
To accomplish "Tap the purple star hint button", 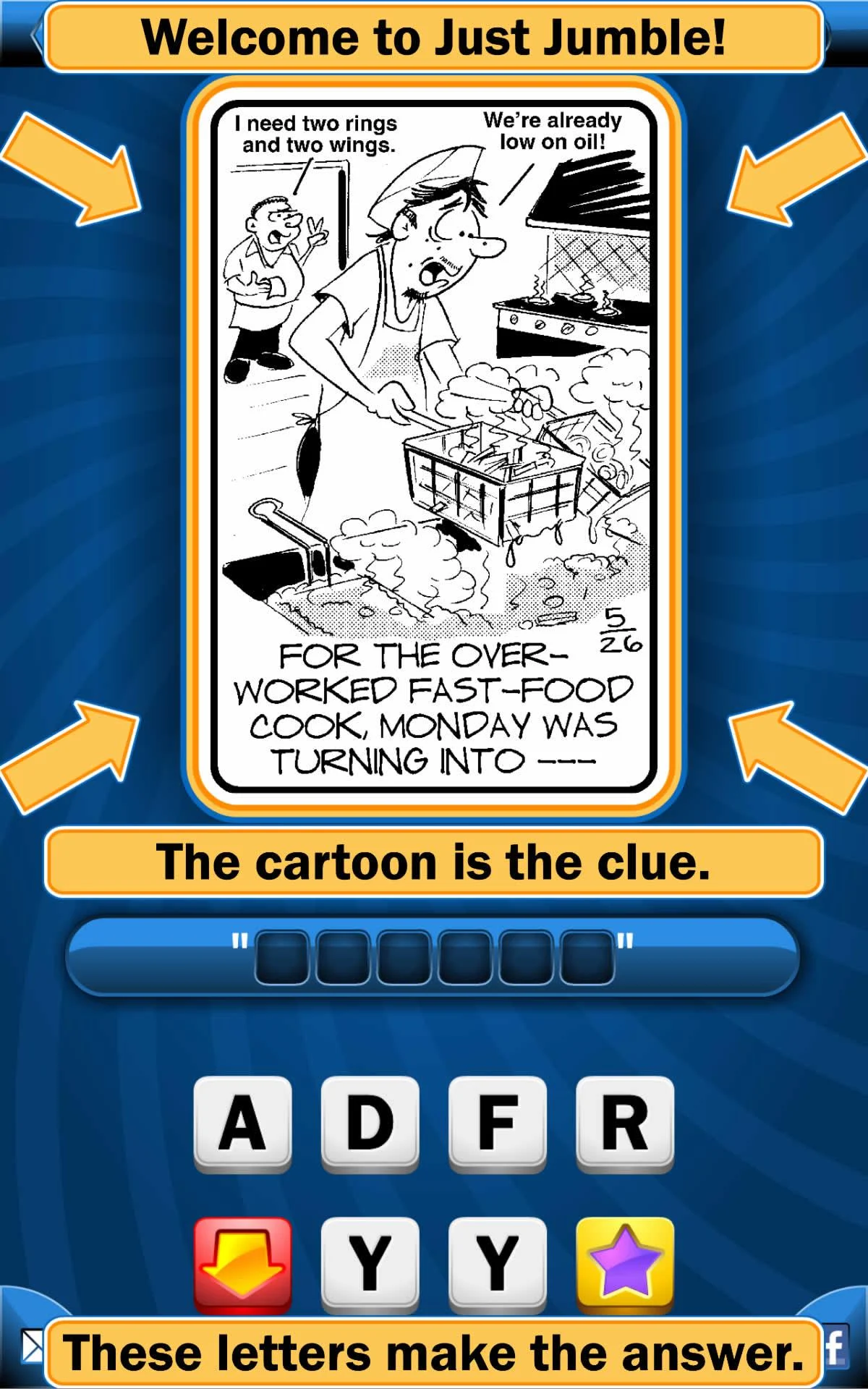I will (625, 1265).
